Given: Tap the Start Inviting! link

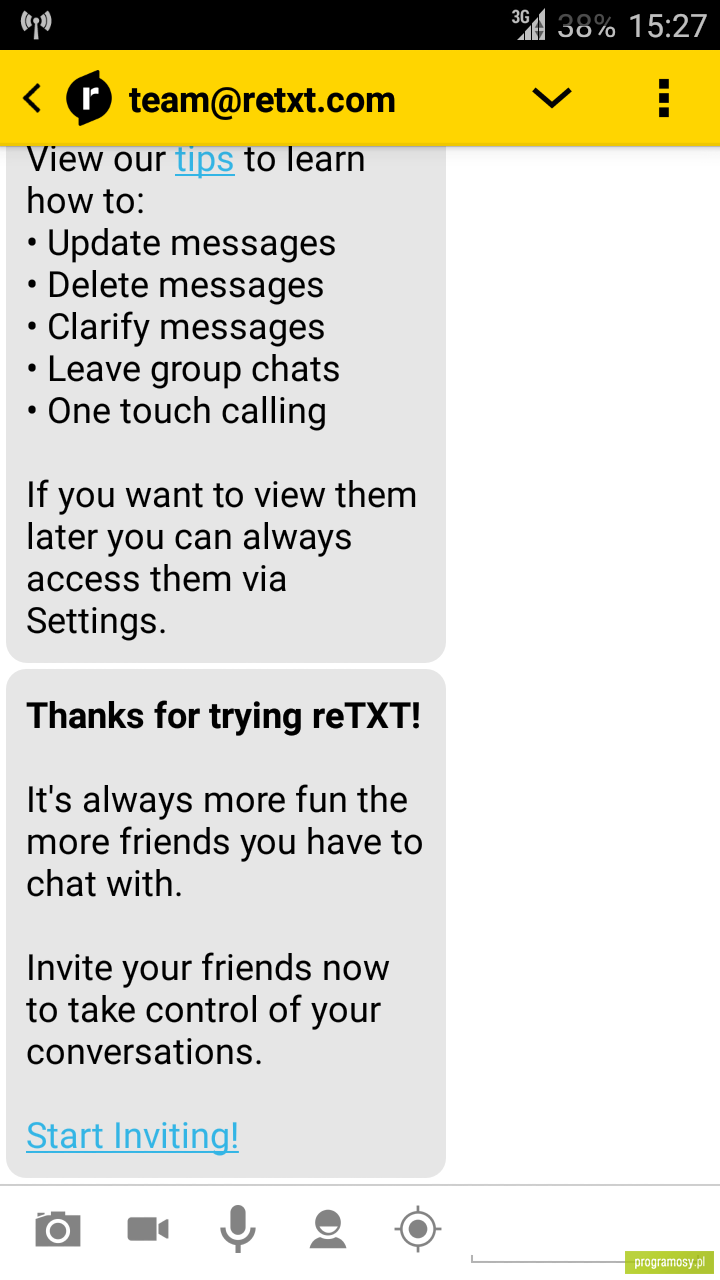Looking at the screenshot, I should (x=132, y=1135).
